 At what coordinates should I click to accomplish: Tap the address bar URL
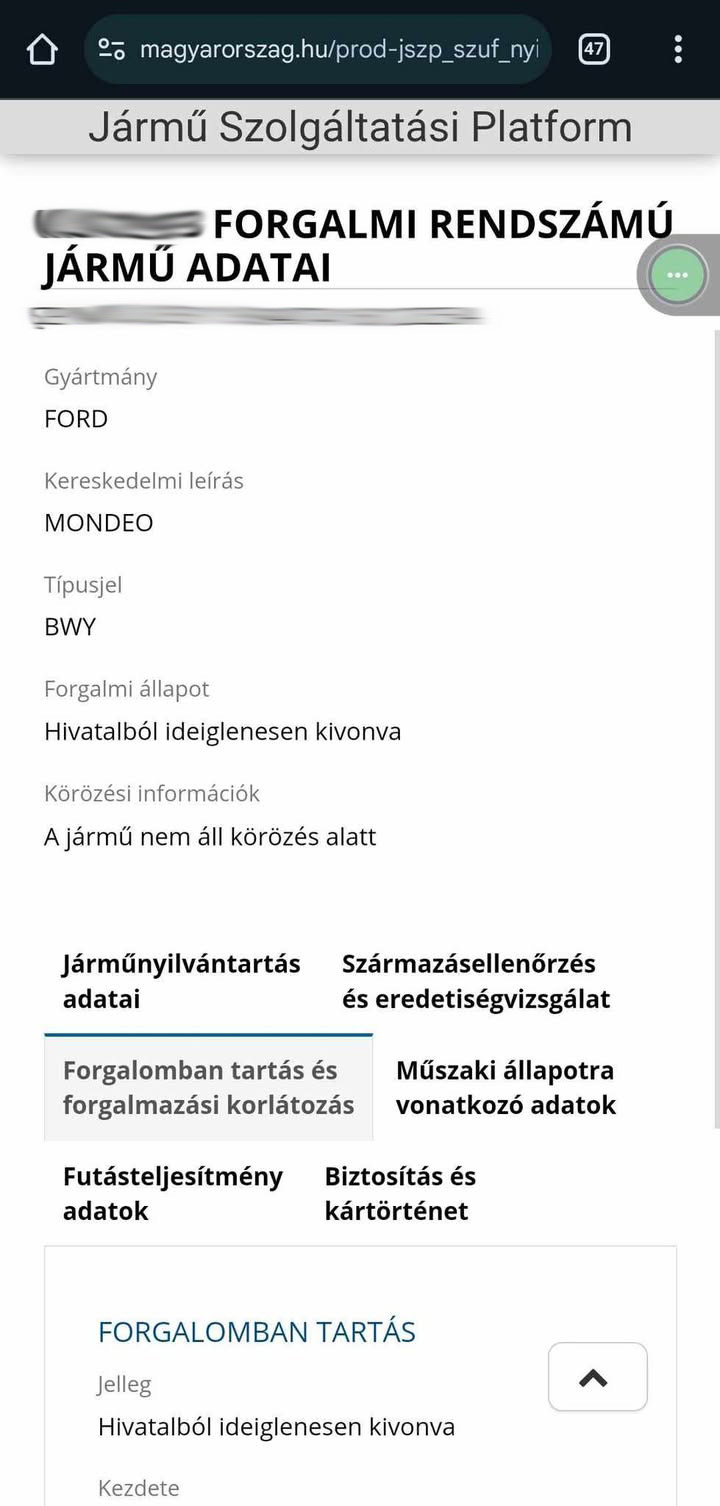(x=340, y=48)
